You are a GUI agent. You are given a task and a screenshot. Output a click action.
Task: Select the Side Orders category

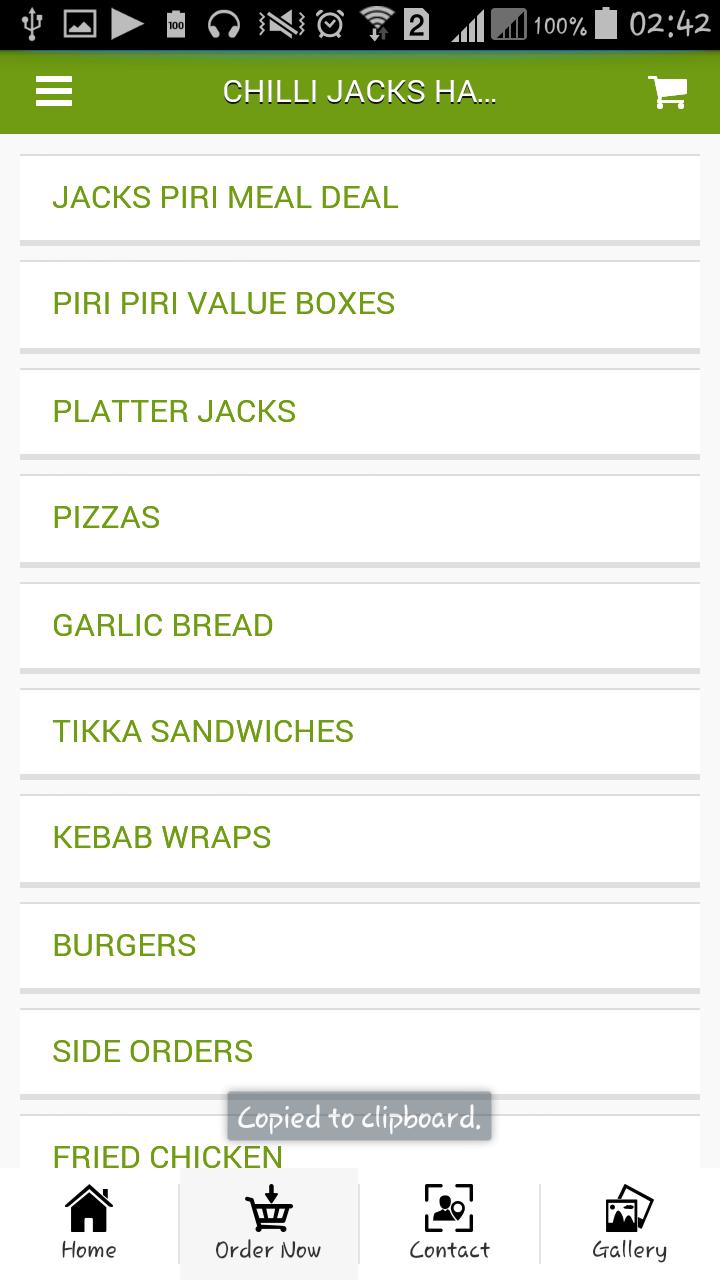[x=360, y=1052]
